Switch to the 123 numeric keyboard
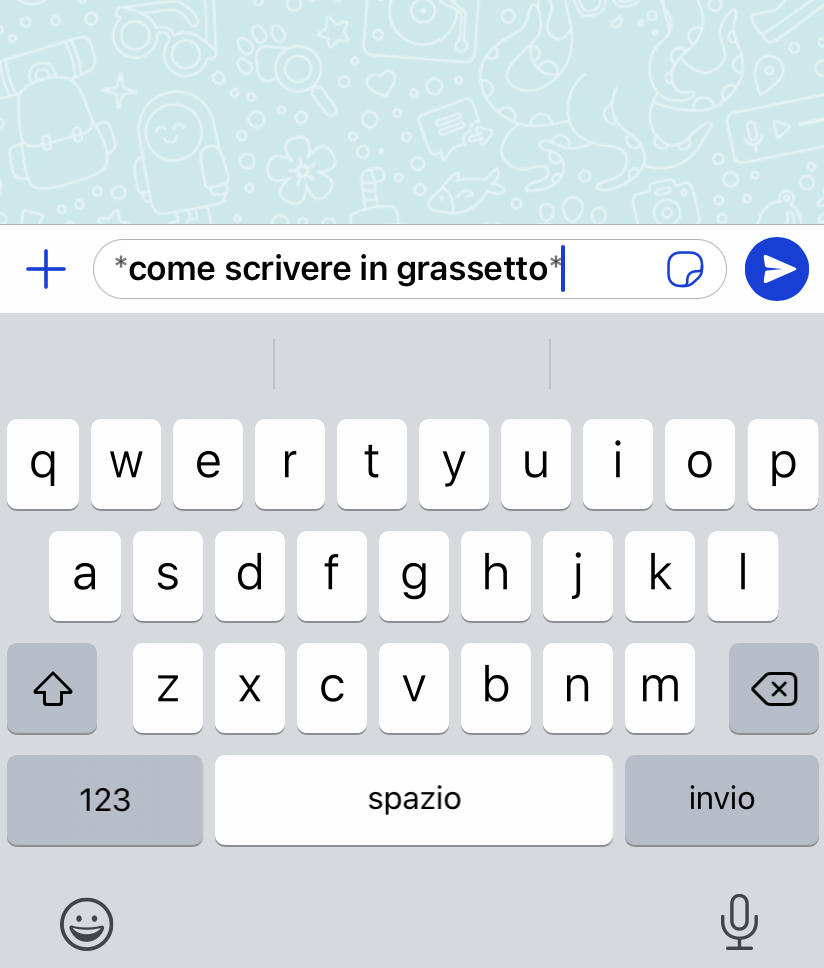 [x=105, y=799]
